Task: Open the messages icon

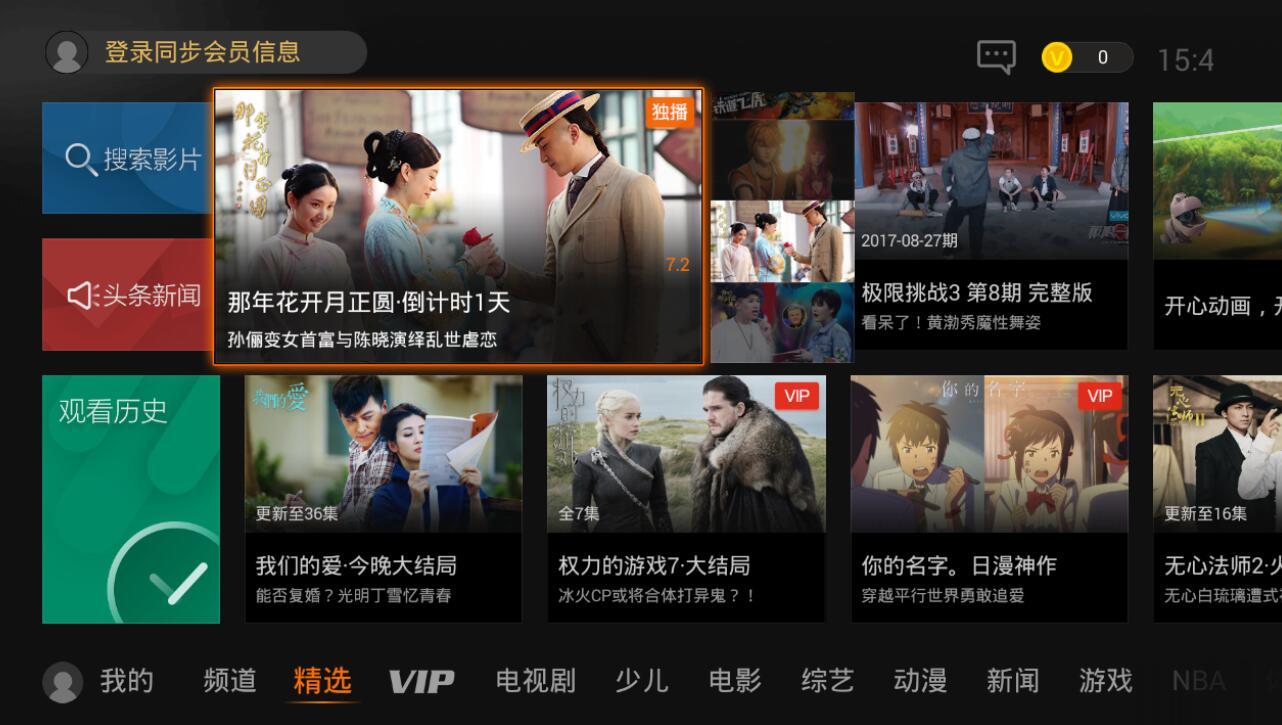Action: 996,57
